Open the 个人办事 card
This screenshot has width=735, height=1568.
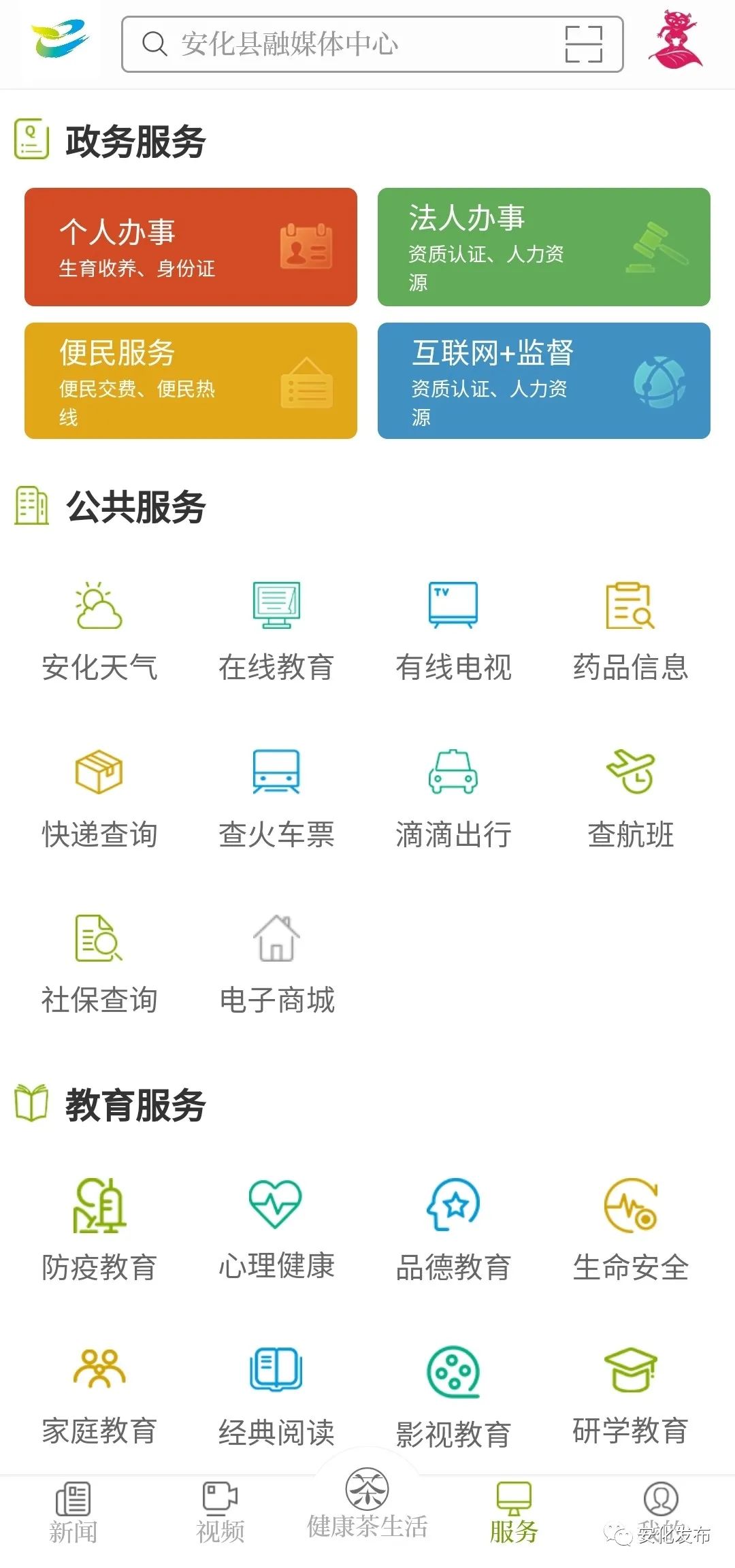[191, 247]
